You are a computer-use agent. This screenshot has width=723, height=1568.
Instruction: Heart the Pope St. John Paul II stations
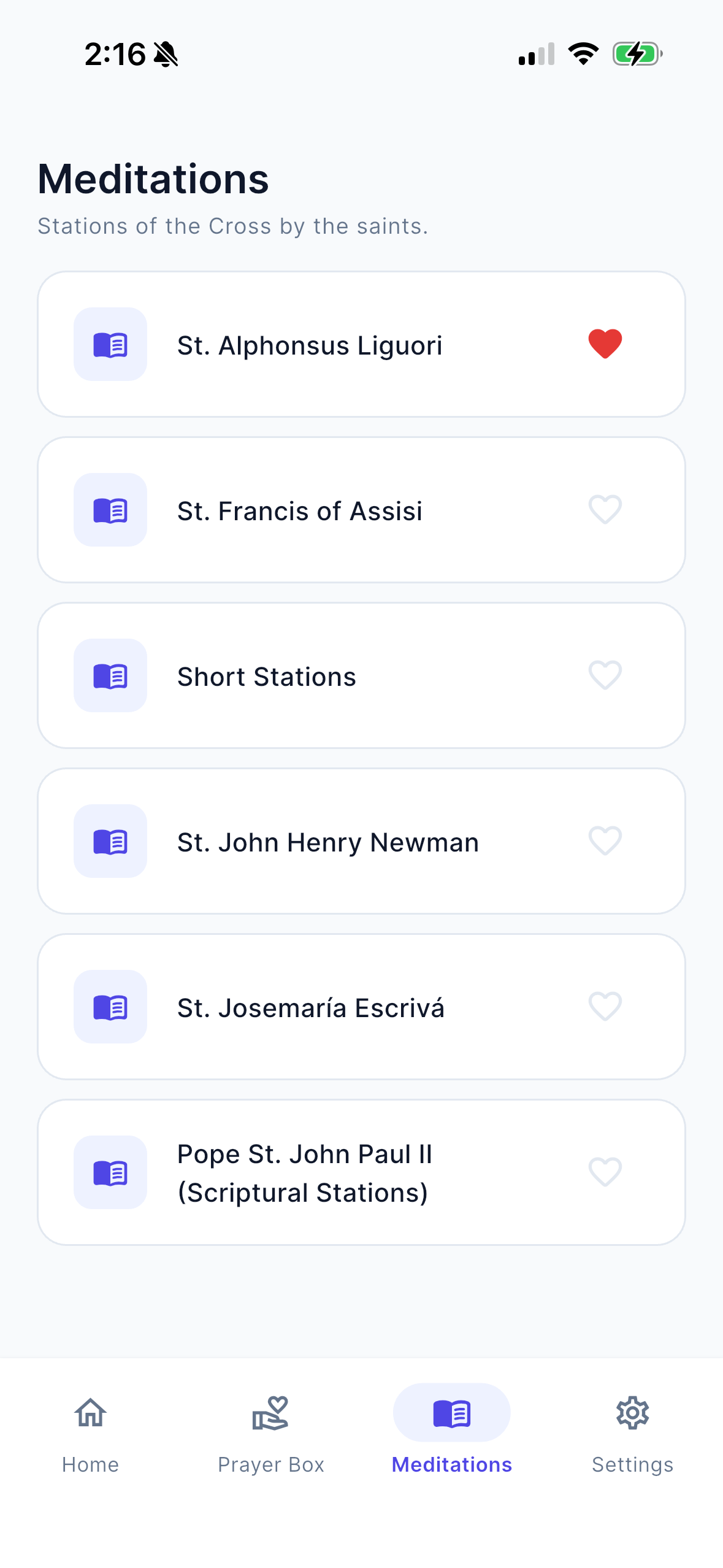(605, 1172)
